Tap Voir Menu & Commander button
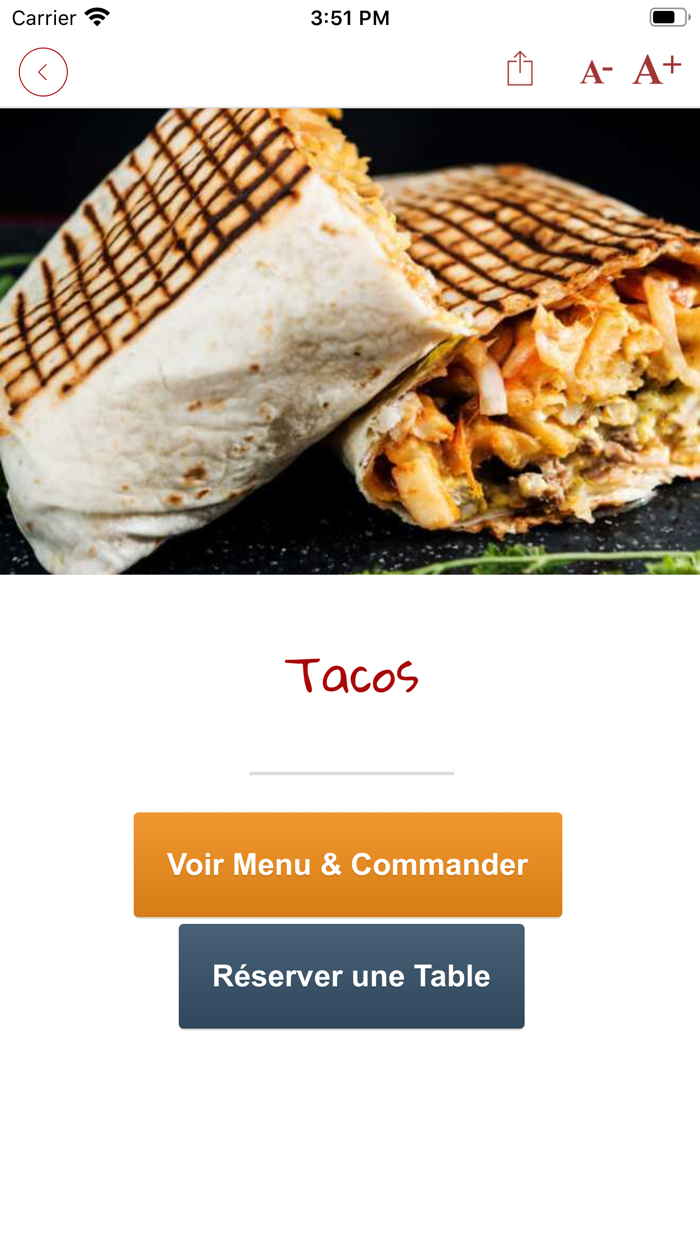 point(348,864)
